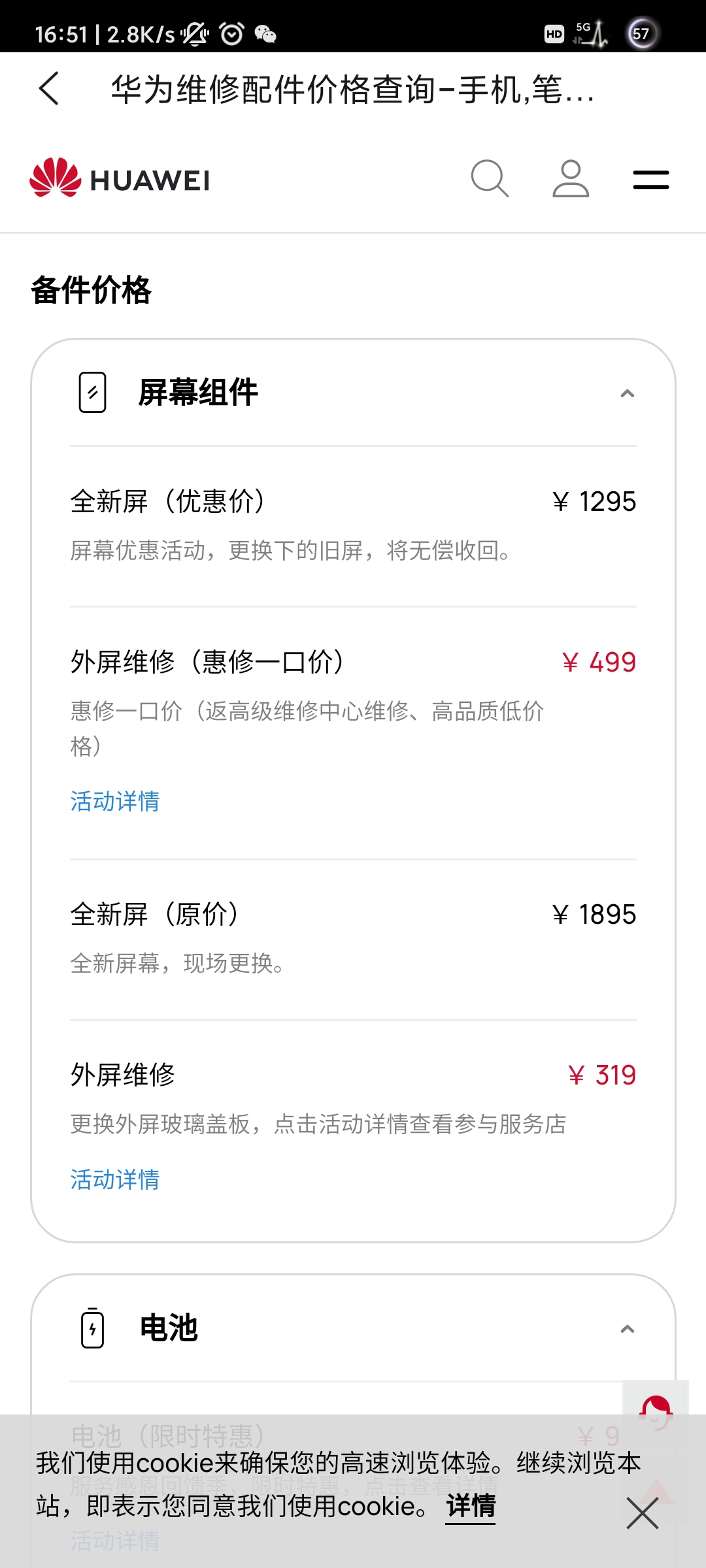Open the hamburger menu
706x1568 pixels.
click(x=650, y=180)
